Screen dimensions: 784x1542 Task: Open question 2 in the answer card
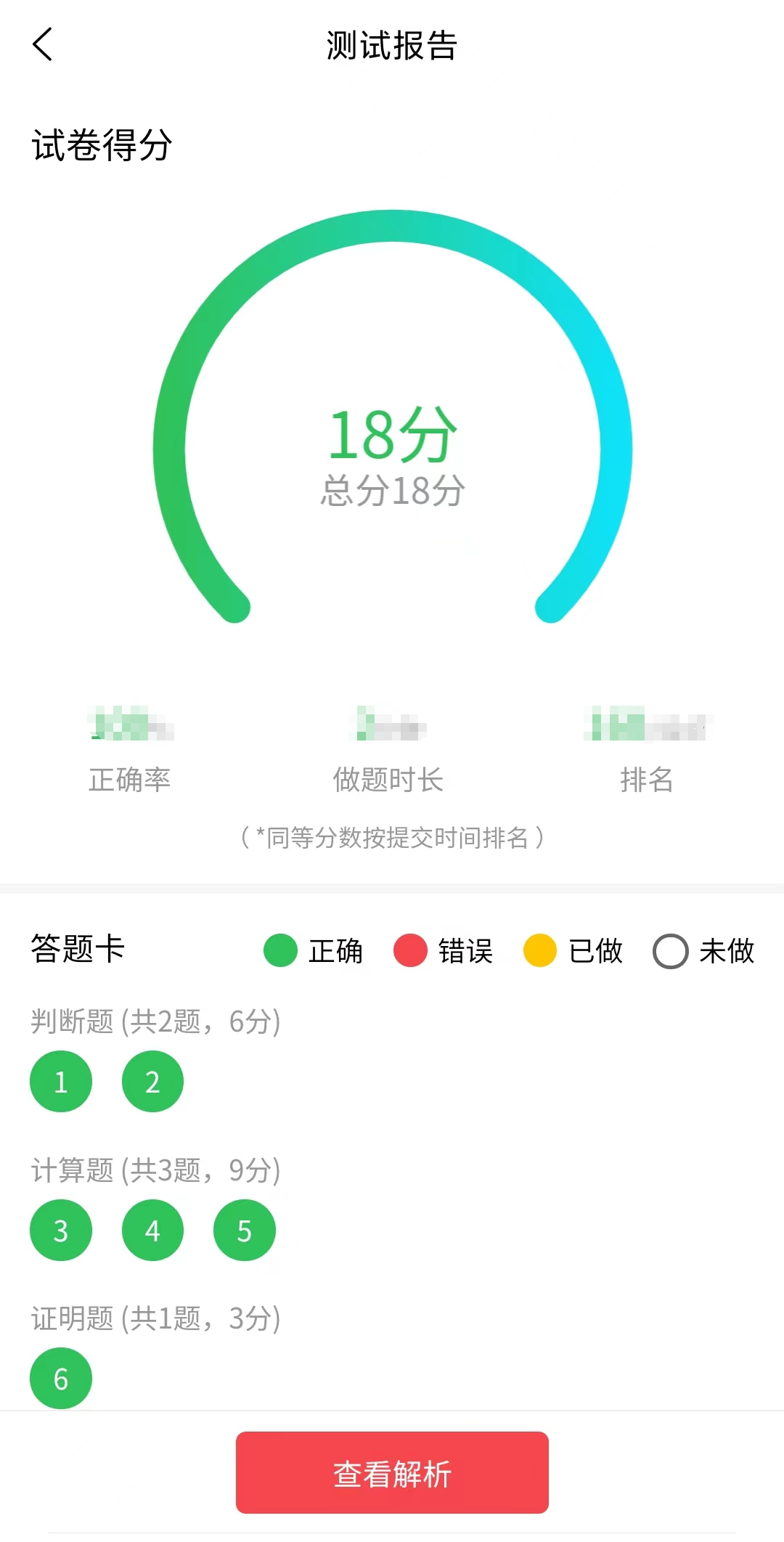tap(152, 1082)
